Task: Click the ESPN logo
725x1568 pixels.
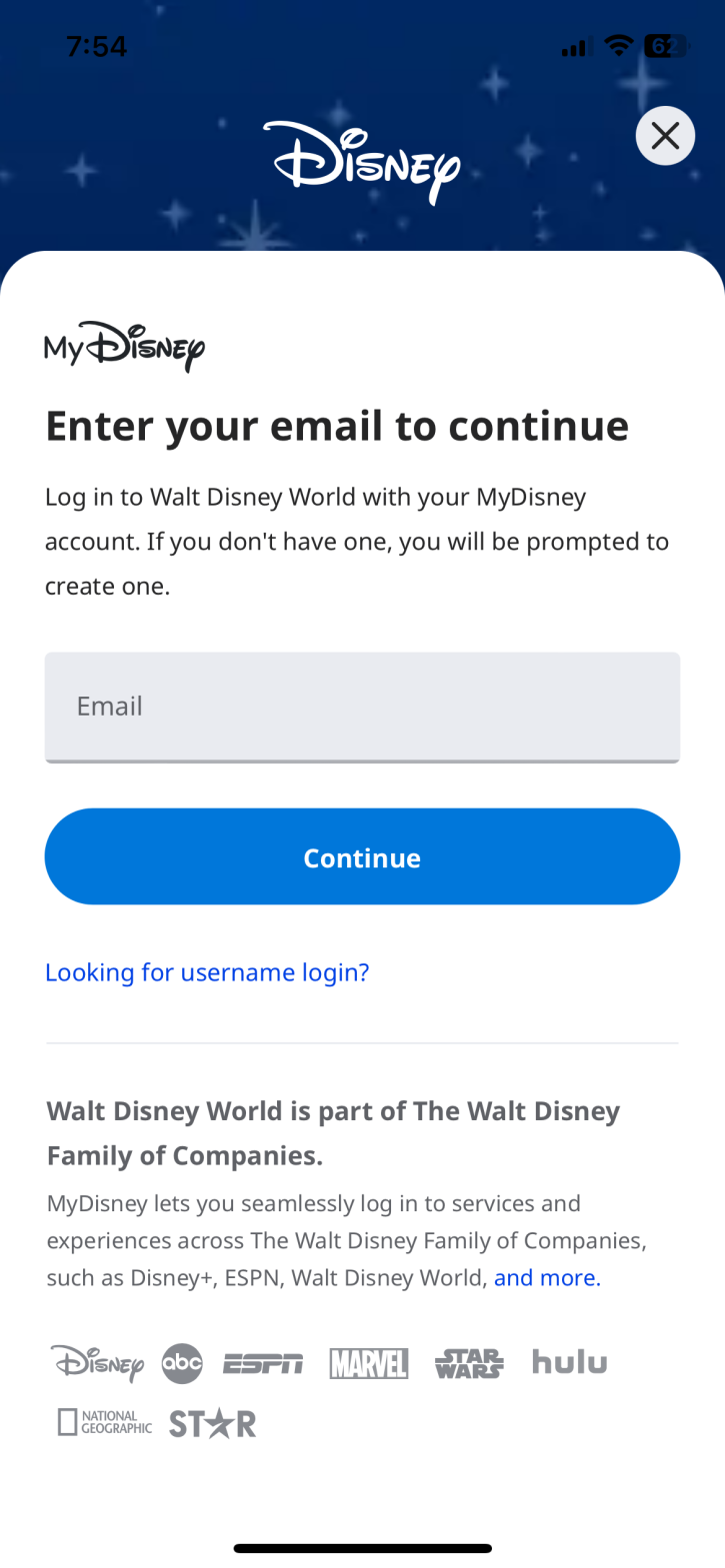Action: click(x=263, y=1362)
